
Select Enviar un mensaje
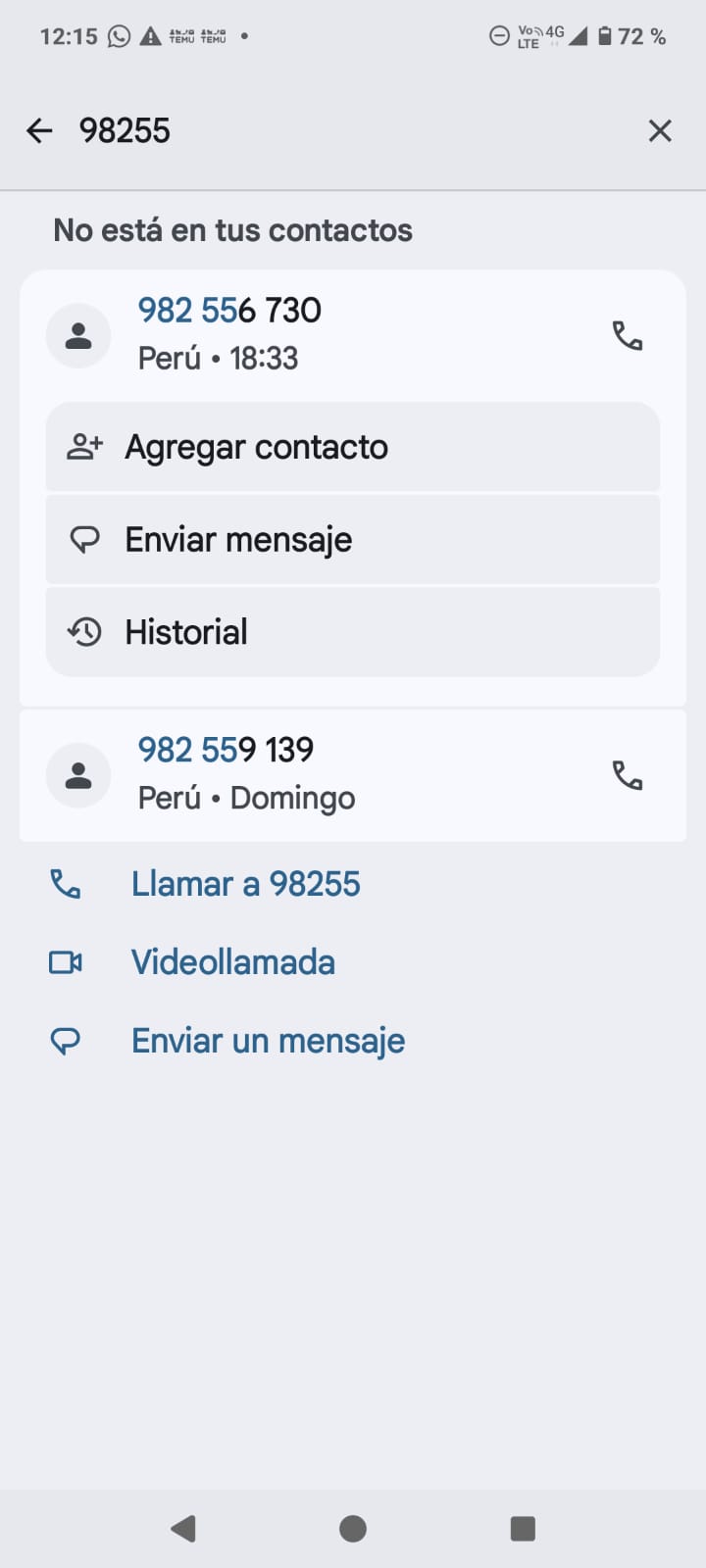268,1041
